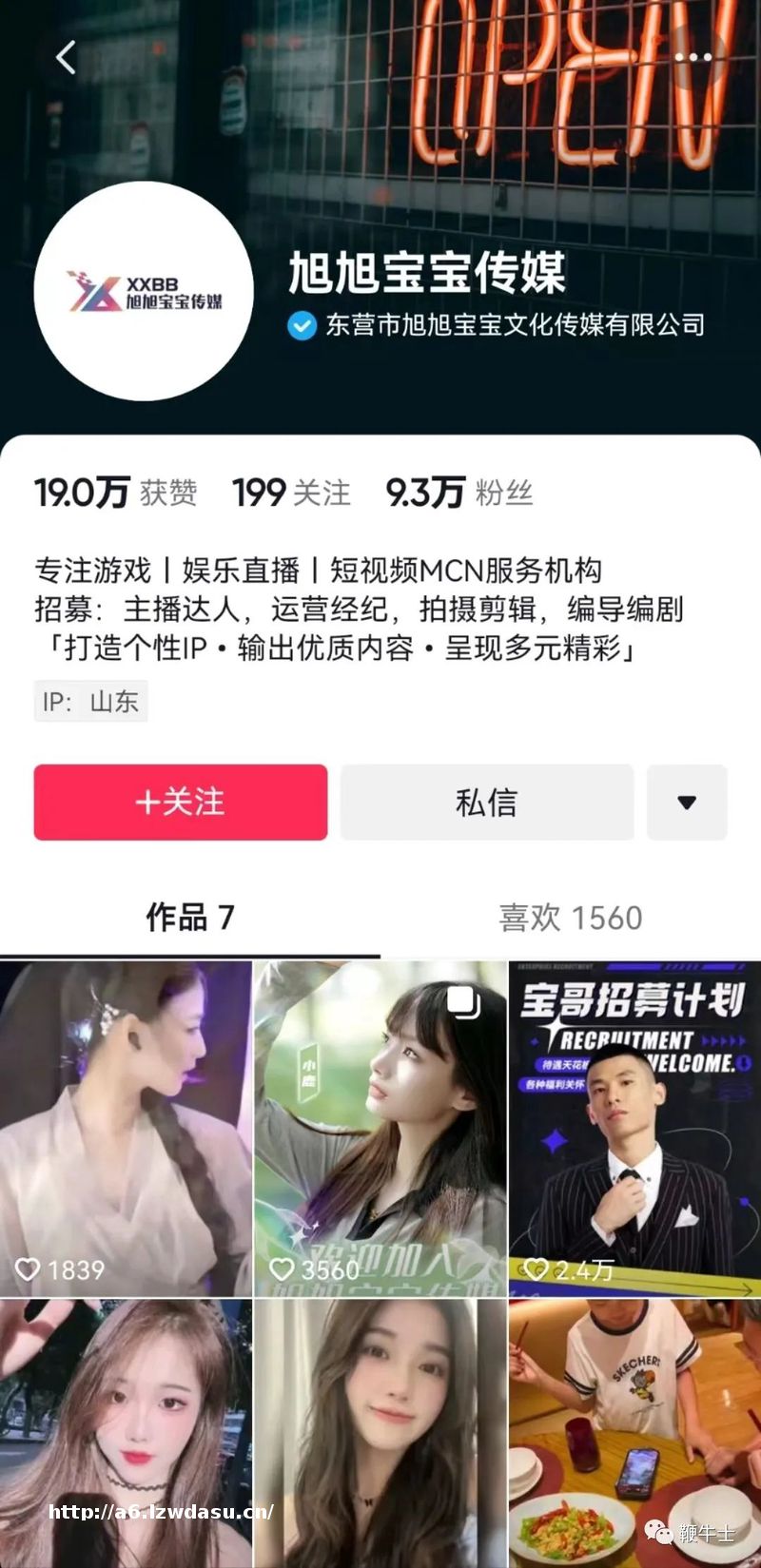This screenshot has width=761, height=1568.
Task: Go back using the top-left arrow
Action: 65,58
